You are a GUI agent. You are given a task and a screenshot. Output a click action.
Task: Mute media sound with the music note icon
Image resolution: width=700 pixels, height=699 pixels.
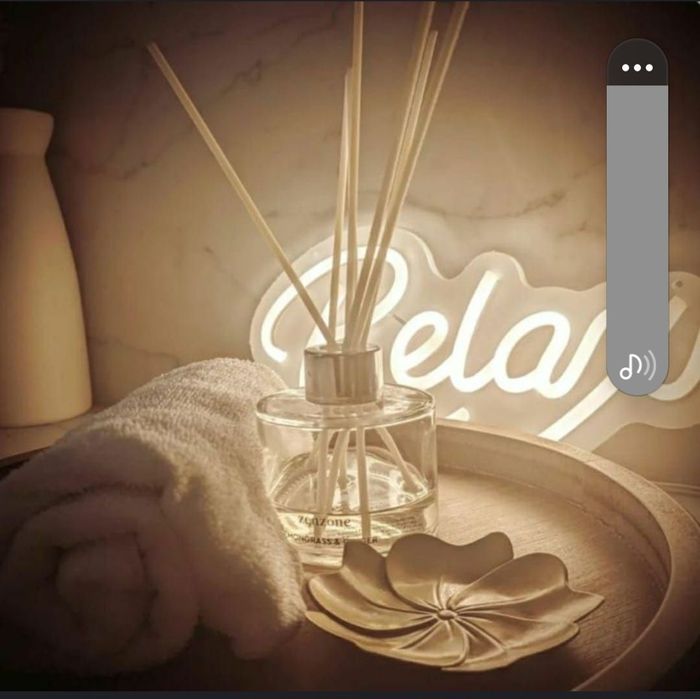click(x=637, y=367)
